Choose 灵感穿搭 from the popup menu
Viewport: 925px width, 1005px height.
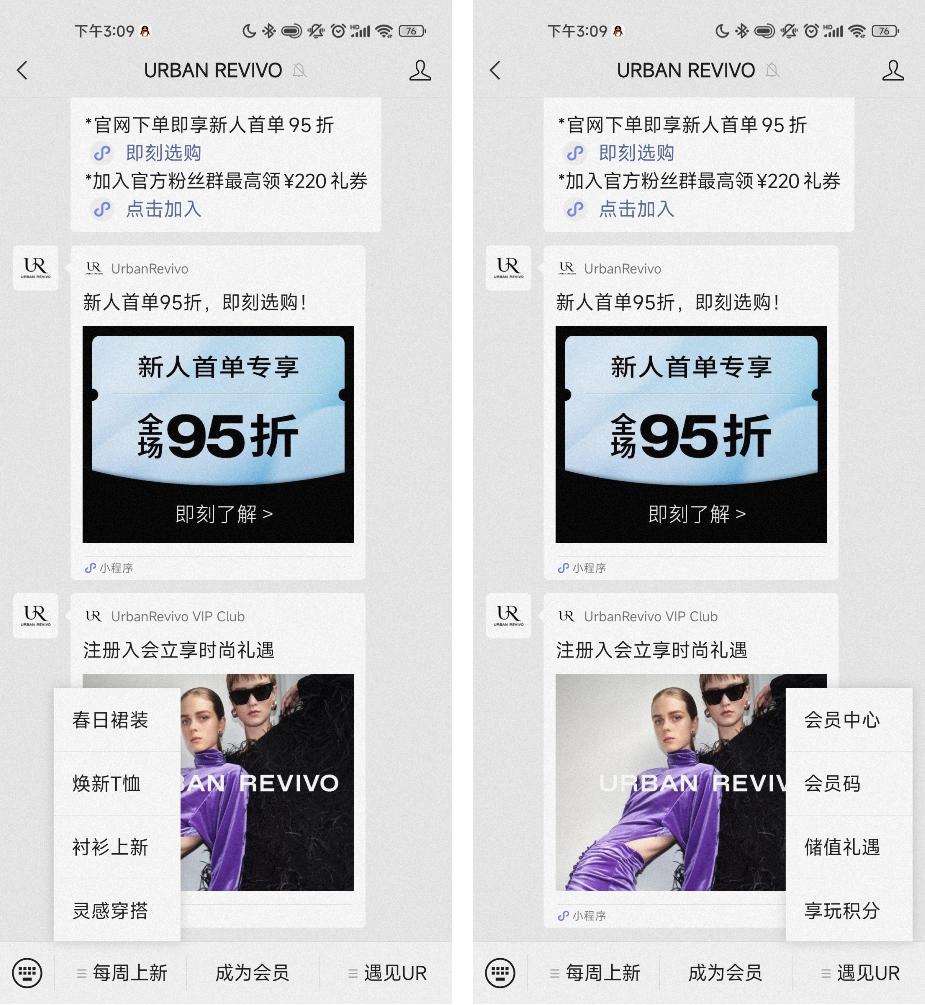click(109, 911)
